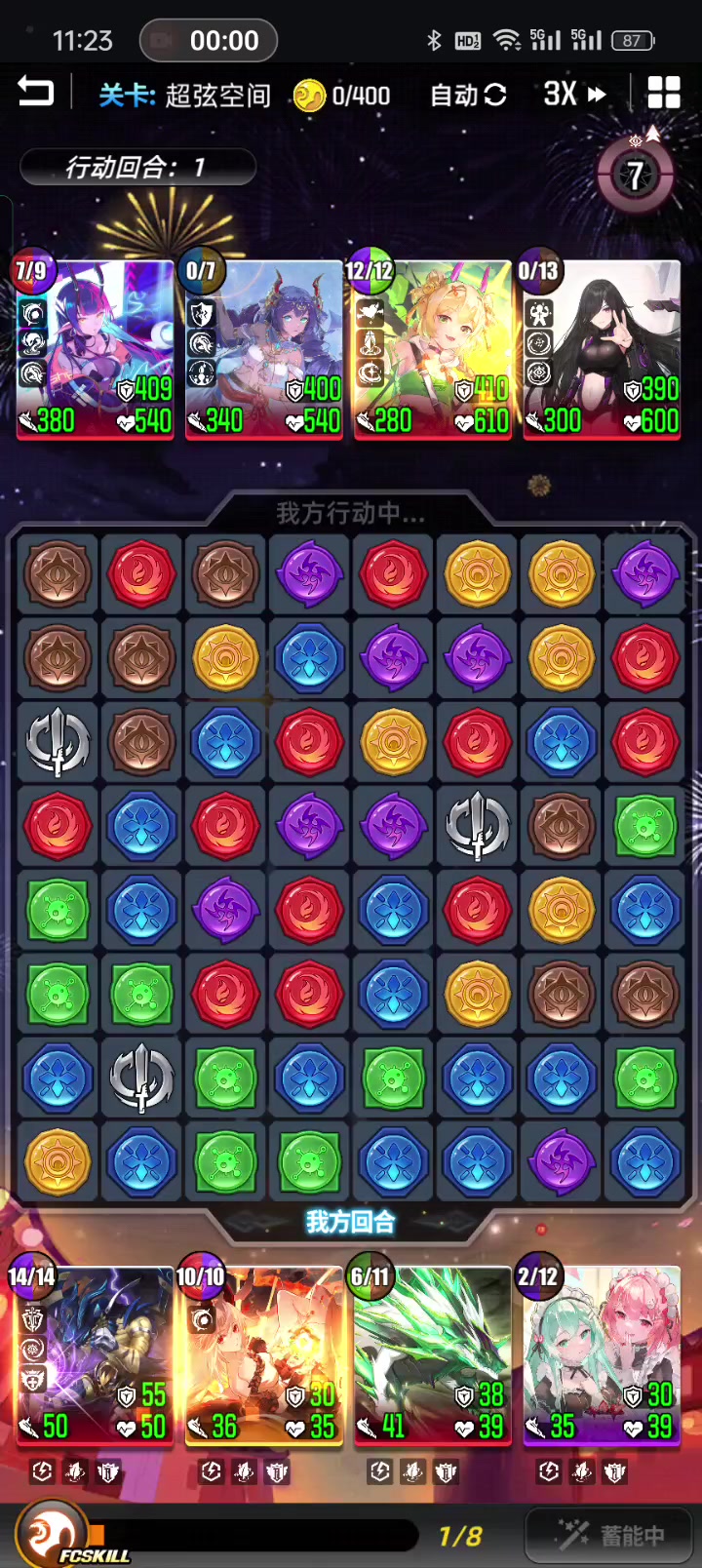
Task: Open the twin maids hero card 2/12
Action: 600,1355
